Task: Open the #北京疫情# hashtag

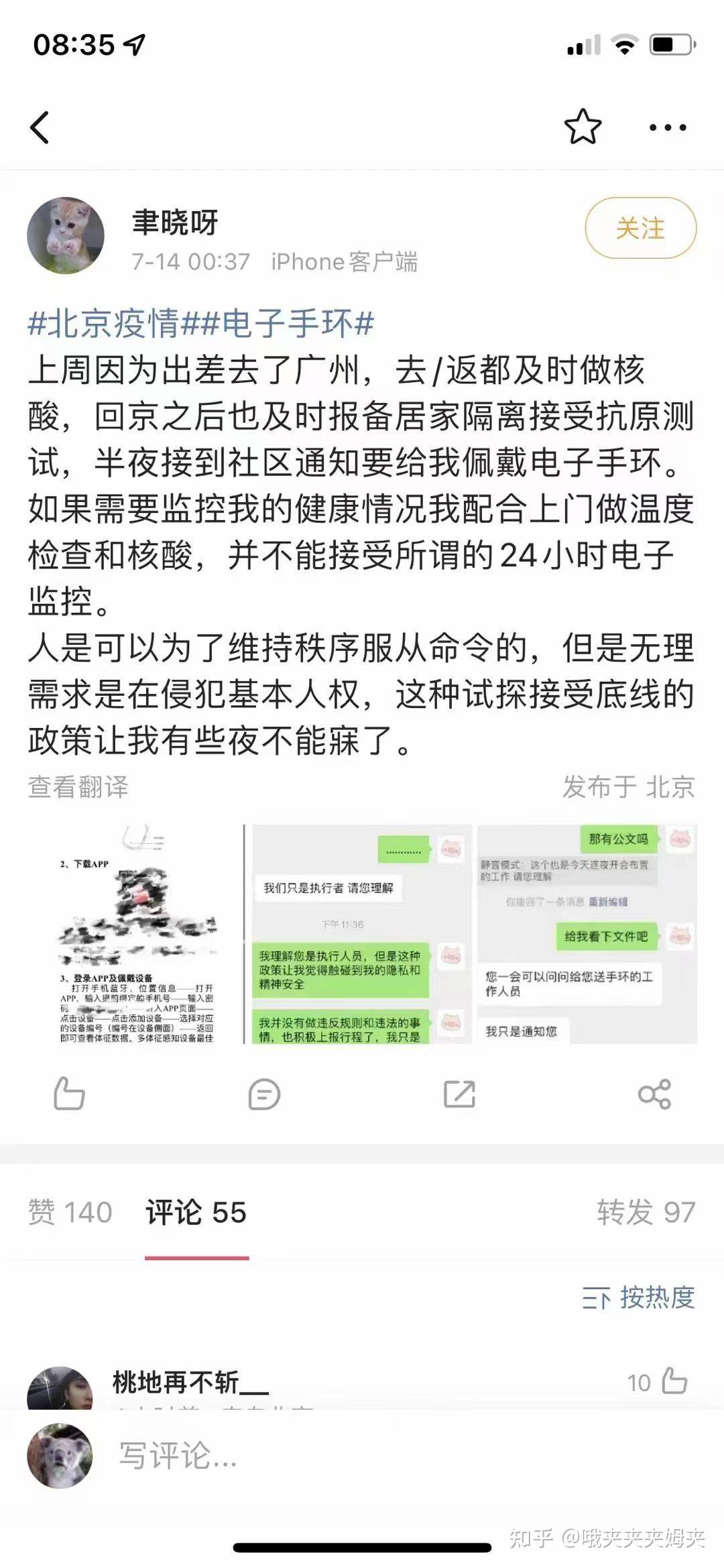Action: tap(104, 324)
